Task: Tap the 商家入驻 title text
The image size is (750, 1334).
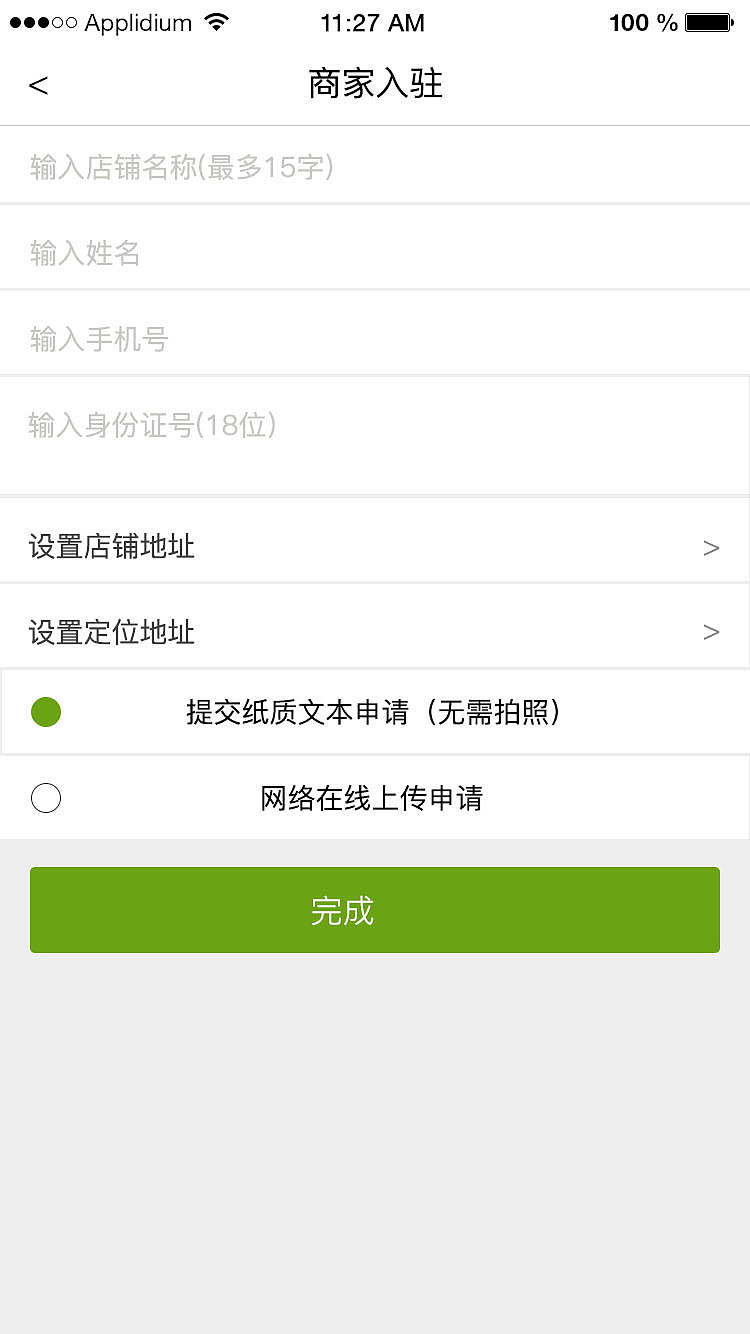Action: (x=375, y=84)
